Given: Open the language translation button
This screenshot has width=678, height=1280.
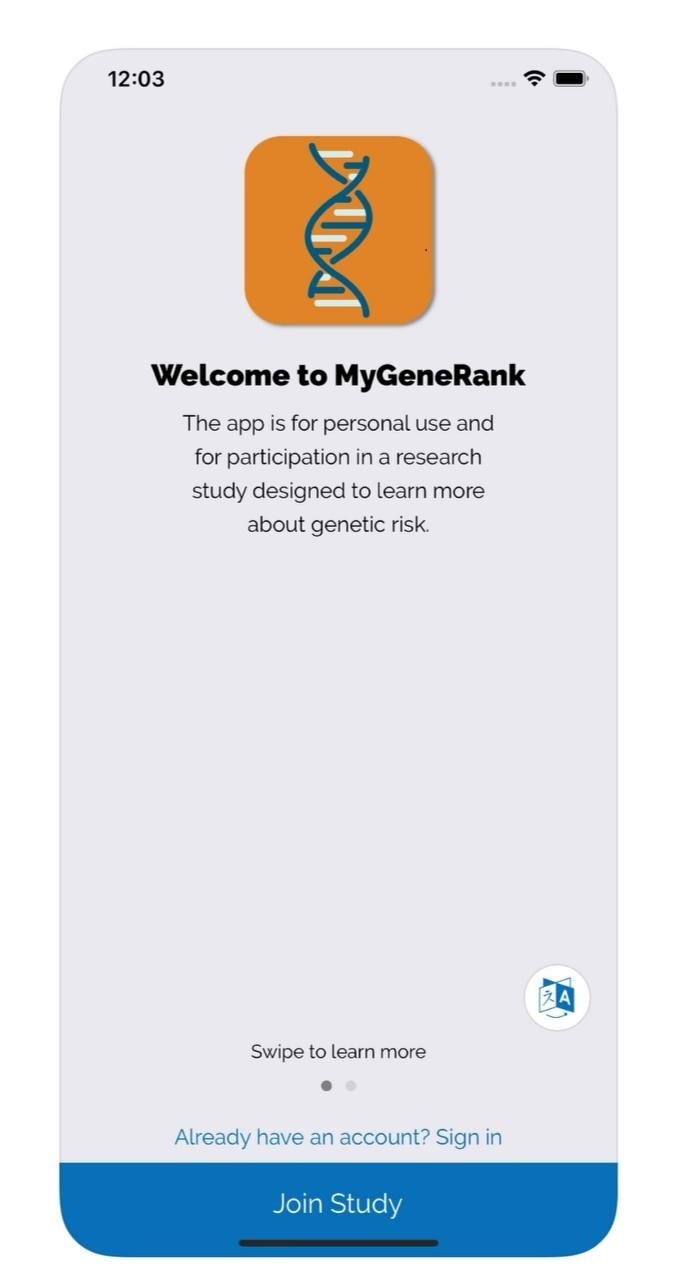Looking at the screenshot, I should point(557,997).
